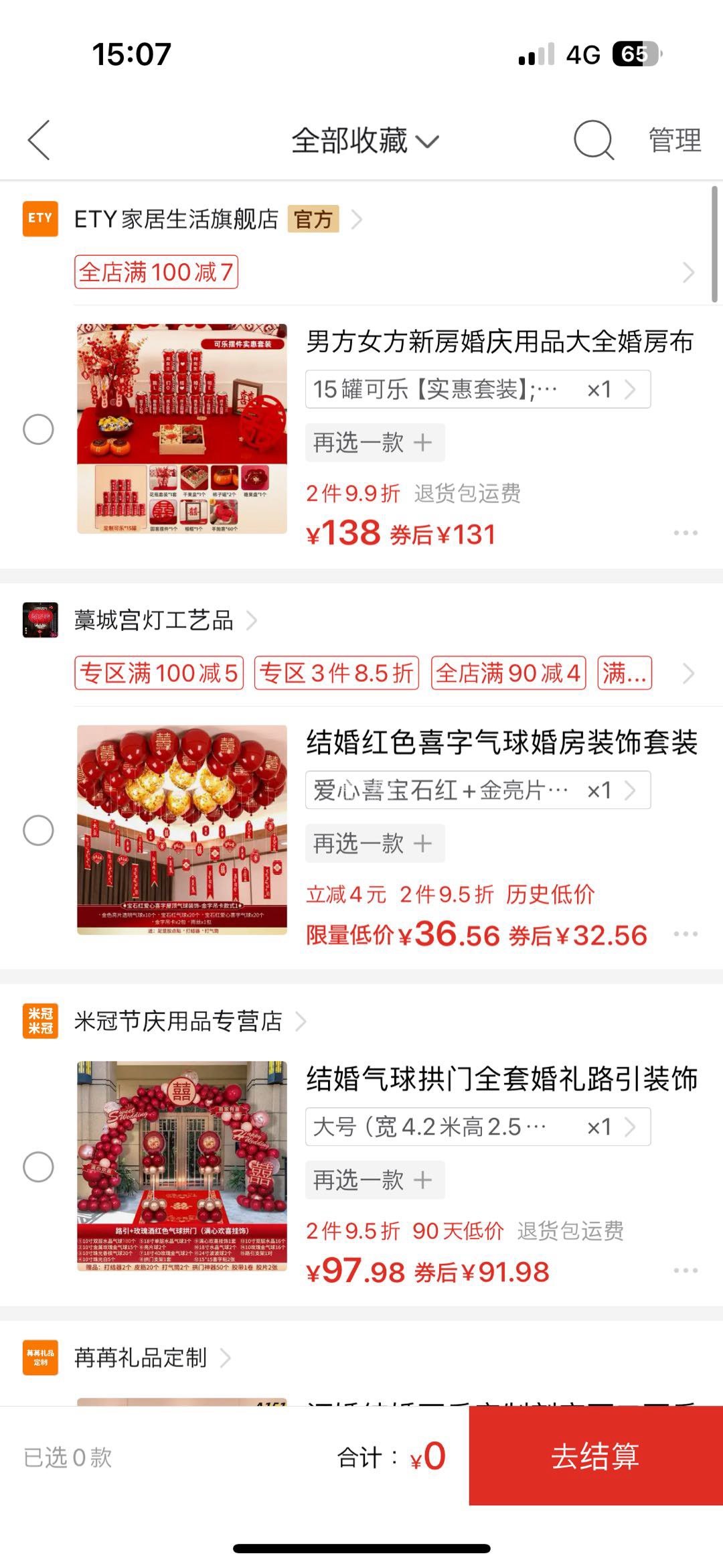Change the 爱心喜宝石红 variant option
The width and height of the screenshot is (723, 1568).
click(x=477, y=790)
